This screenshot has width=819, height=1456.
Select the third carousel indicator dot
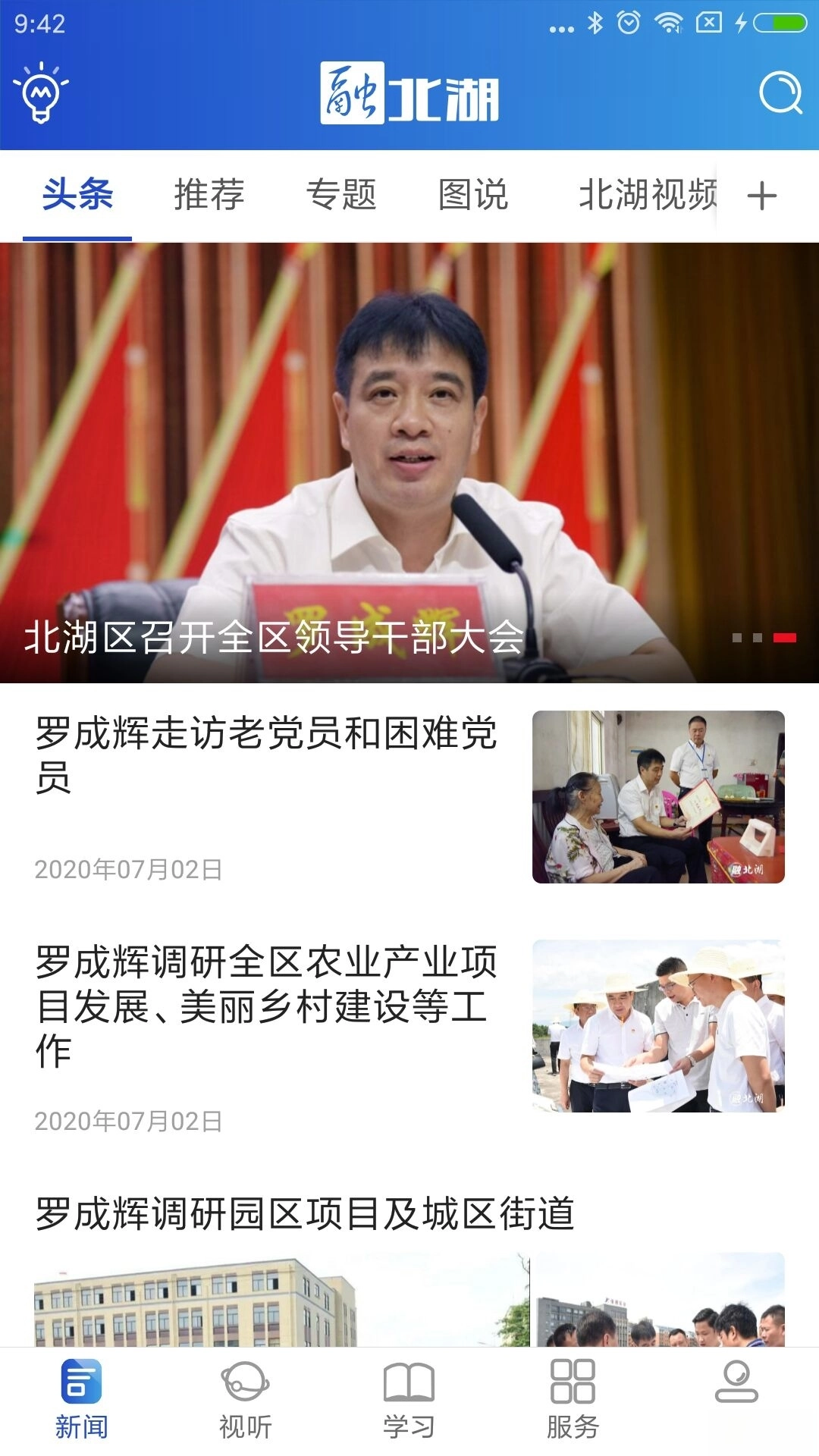tap(784, 639)
